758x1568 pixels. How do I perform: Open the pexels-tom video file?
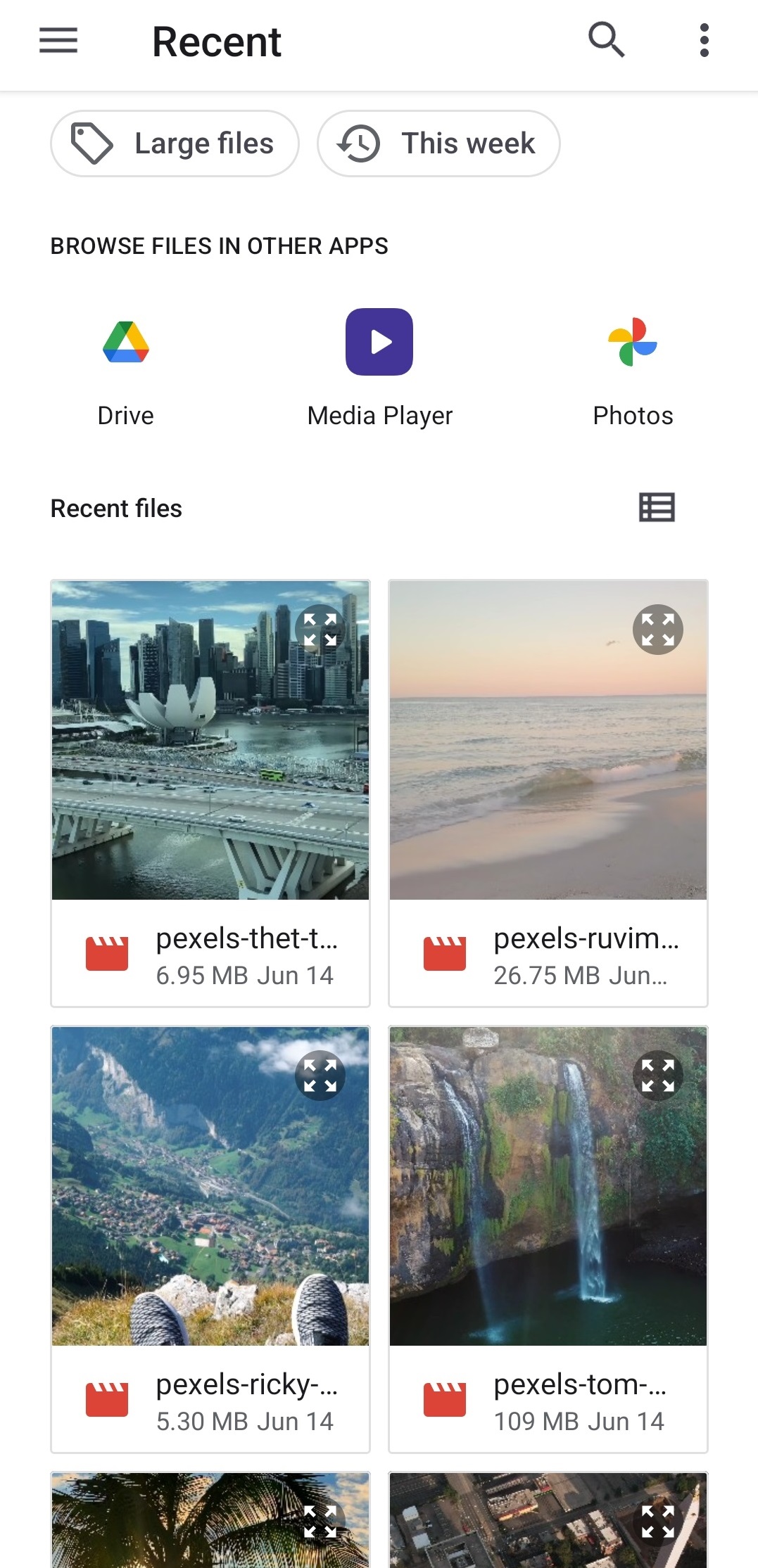point(548,1399)
